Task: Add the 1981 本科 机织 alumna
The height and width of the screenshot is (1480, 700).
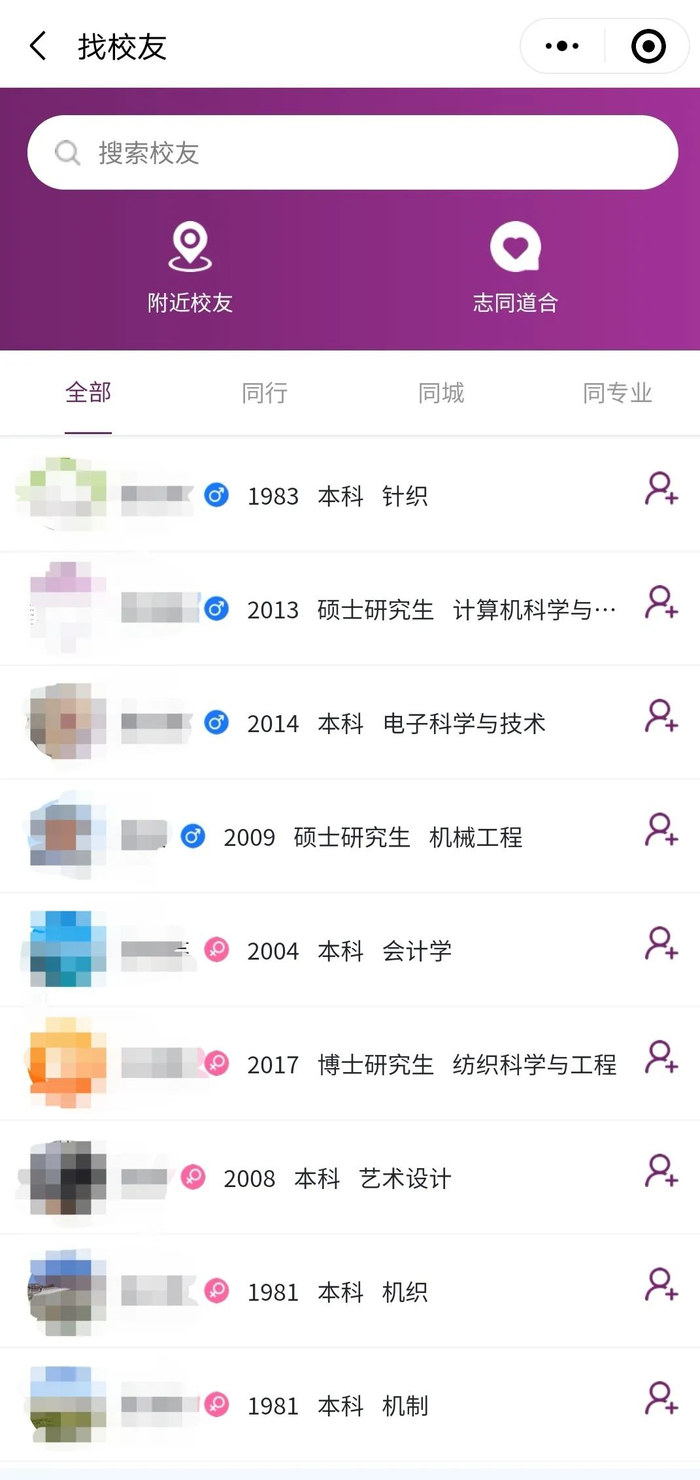Action: point(661,1285)
